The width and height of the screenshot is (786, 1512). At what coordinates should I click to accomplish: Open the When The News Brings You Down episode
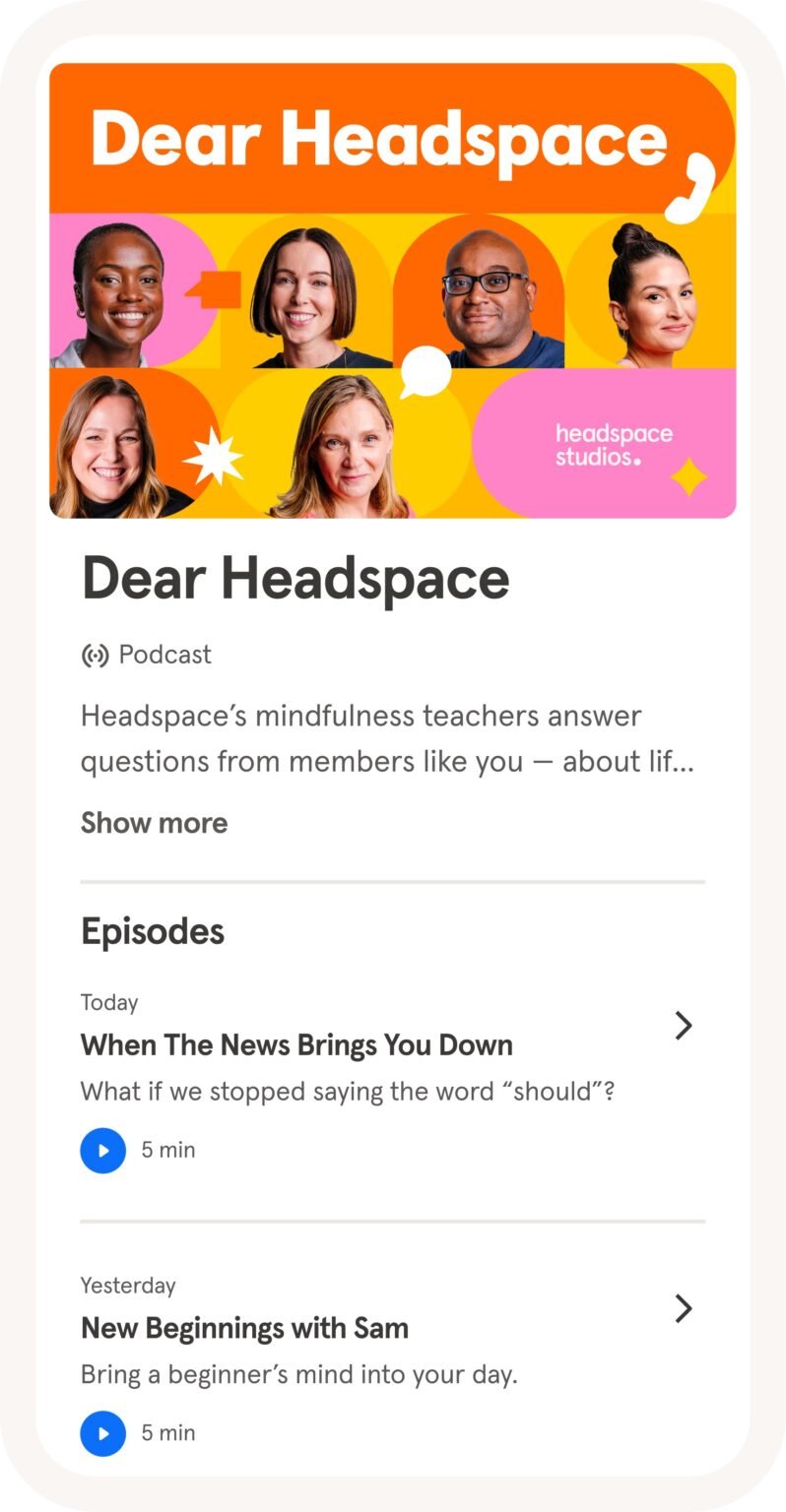click(684, 1026)
